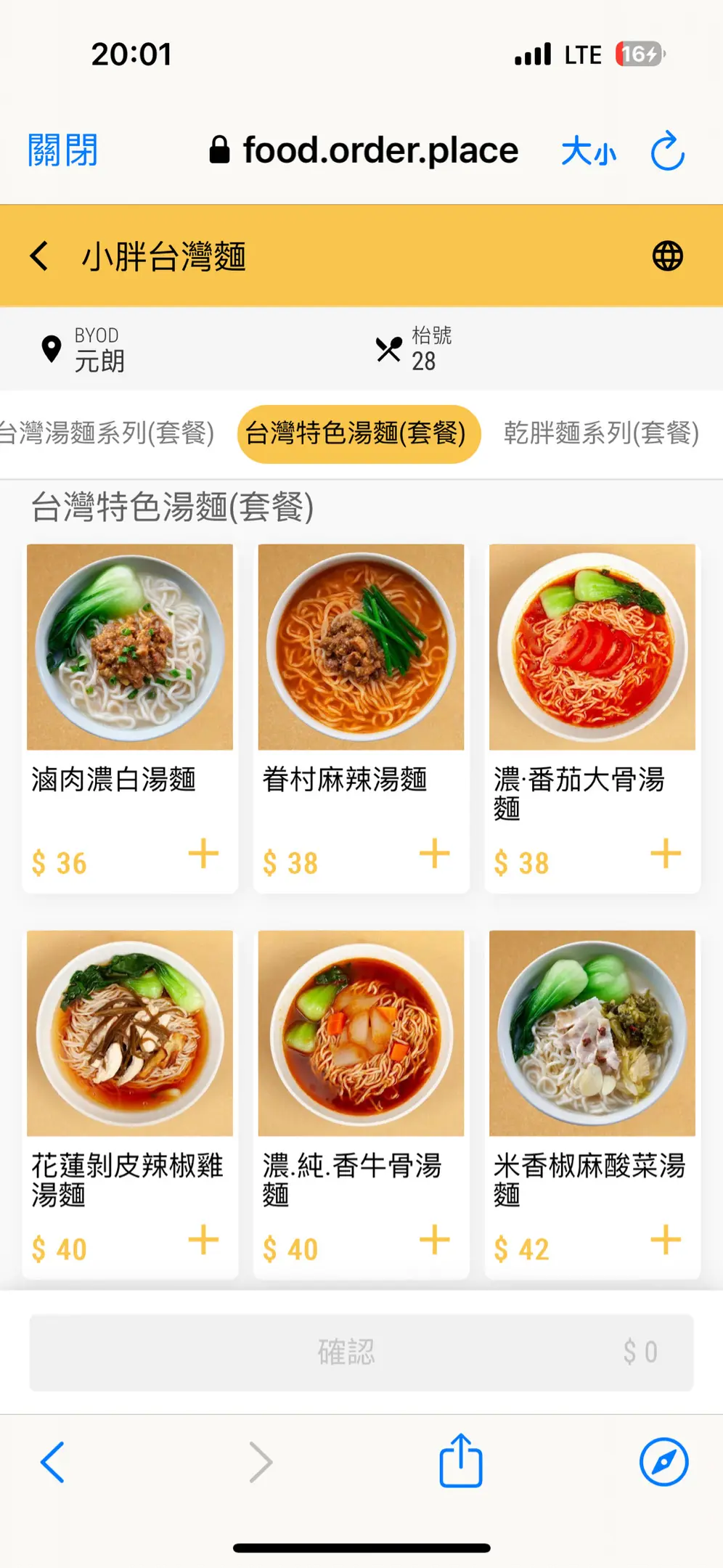This screenshot has width=723, height=1568.
Task: Go back using the browser back arrow
Action: pos(52,1461)
